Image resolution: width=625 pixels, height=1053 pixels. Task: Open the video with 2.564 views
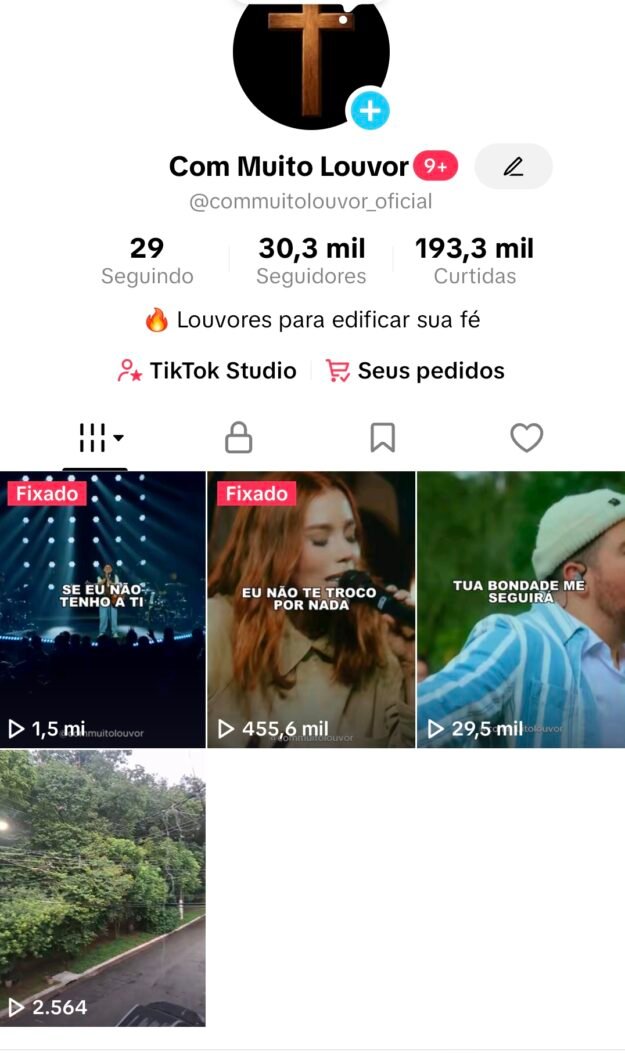102,888
